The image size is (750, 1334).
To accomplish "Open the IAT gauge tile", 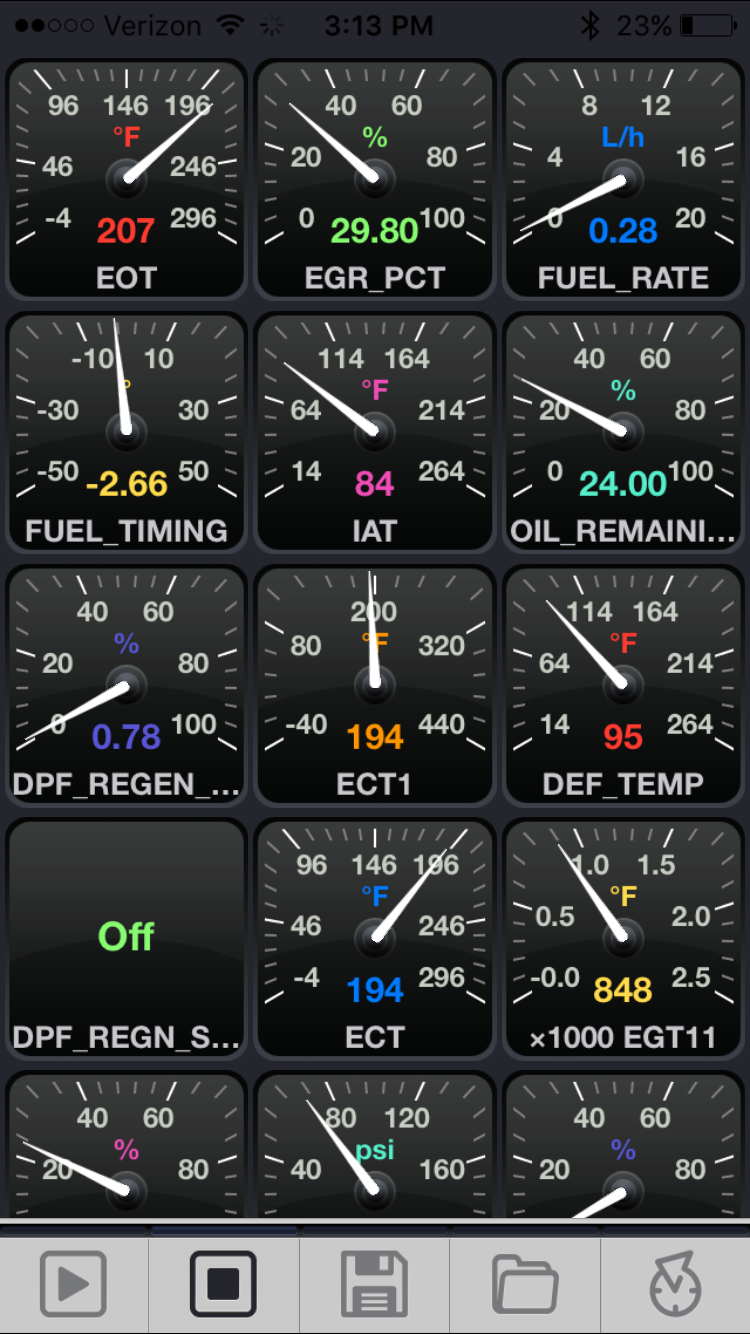I will click(x=374, y=431).
